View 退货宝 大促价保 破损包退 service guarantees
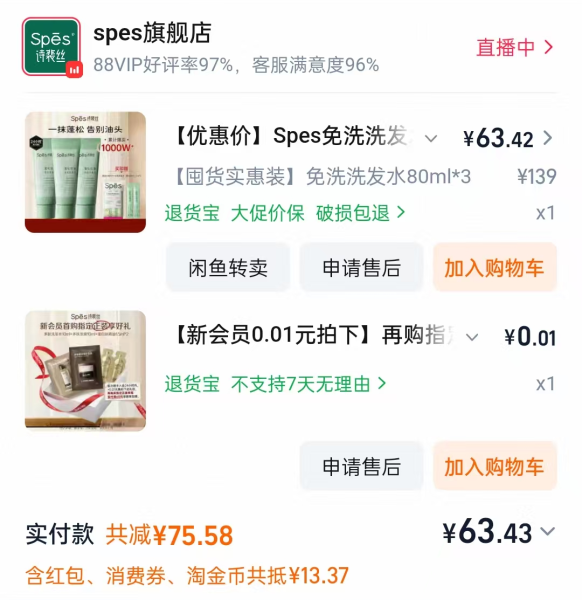Screen dimensions: 582x600 (285, 213)
